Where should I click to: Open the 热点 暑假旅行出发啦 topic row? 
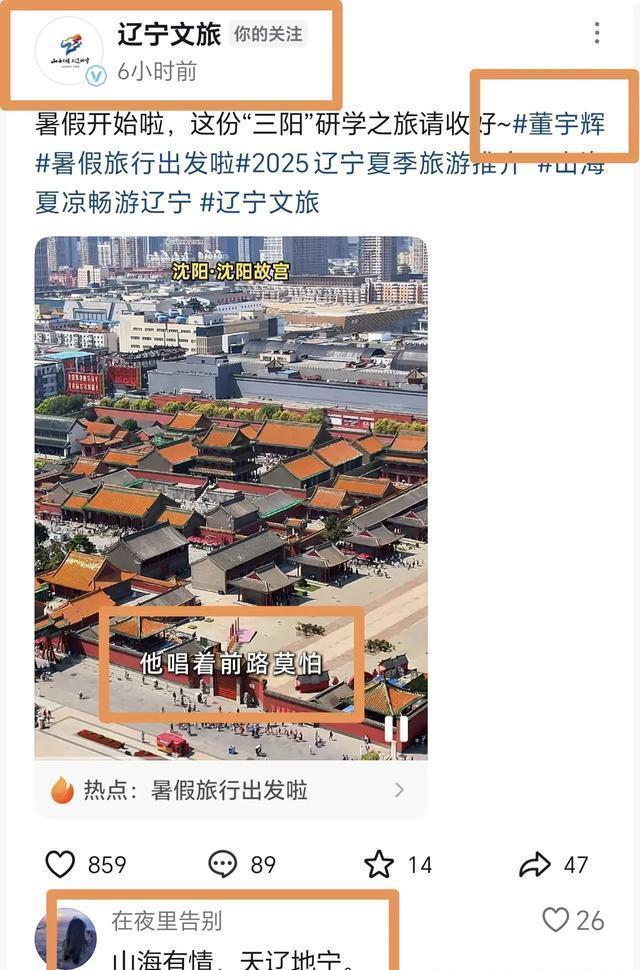pyautogui.click(x=231, y=790)
